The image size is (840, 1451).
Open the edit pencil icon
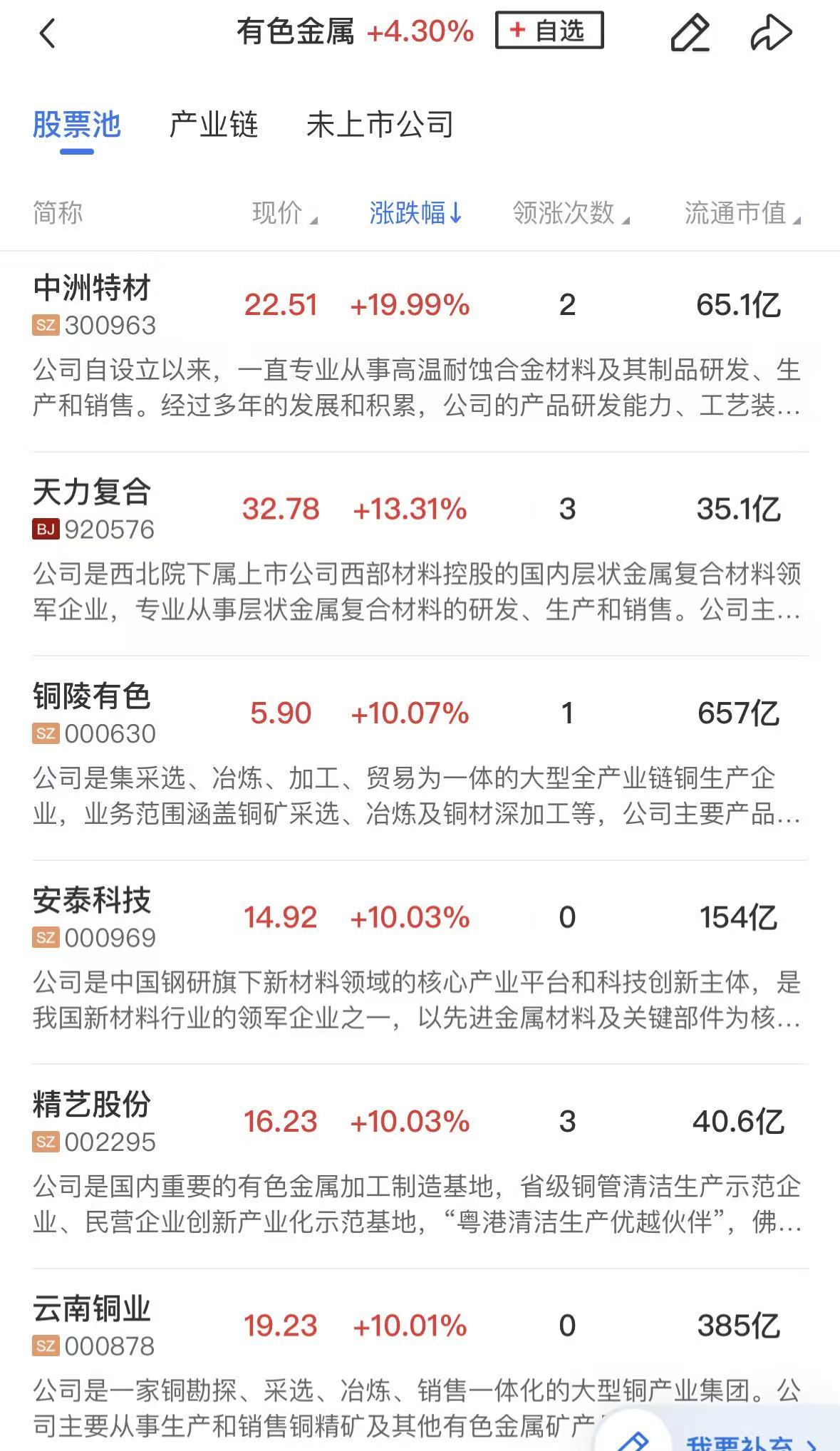(690, 33)
